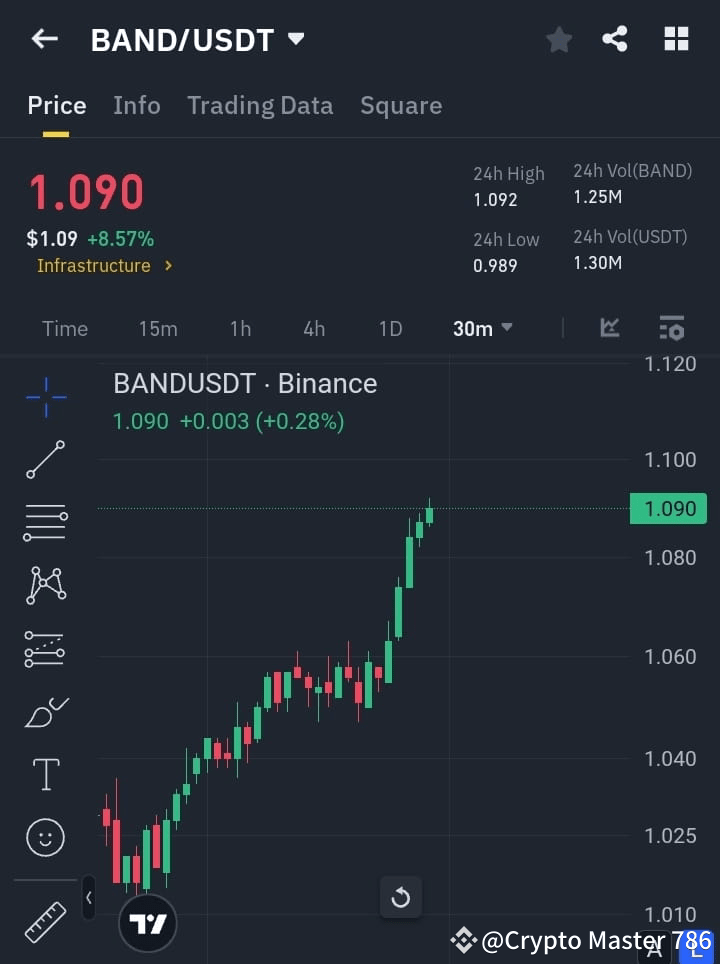Open the indicators panel
The width and height of the screenshot is (720, 964).
610,328
